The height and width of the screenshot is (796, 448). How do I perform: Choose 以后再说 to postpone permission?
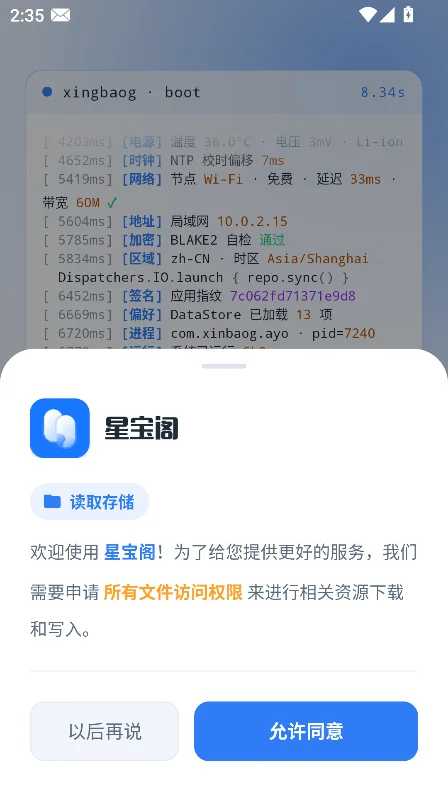point(105,731)
